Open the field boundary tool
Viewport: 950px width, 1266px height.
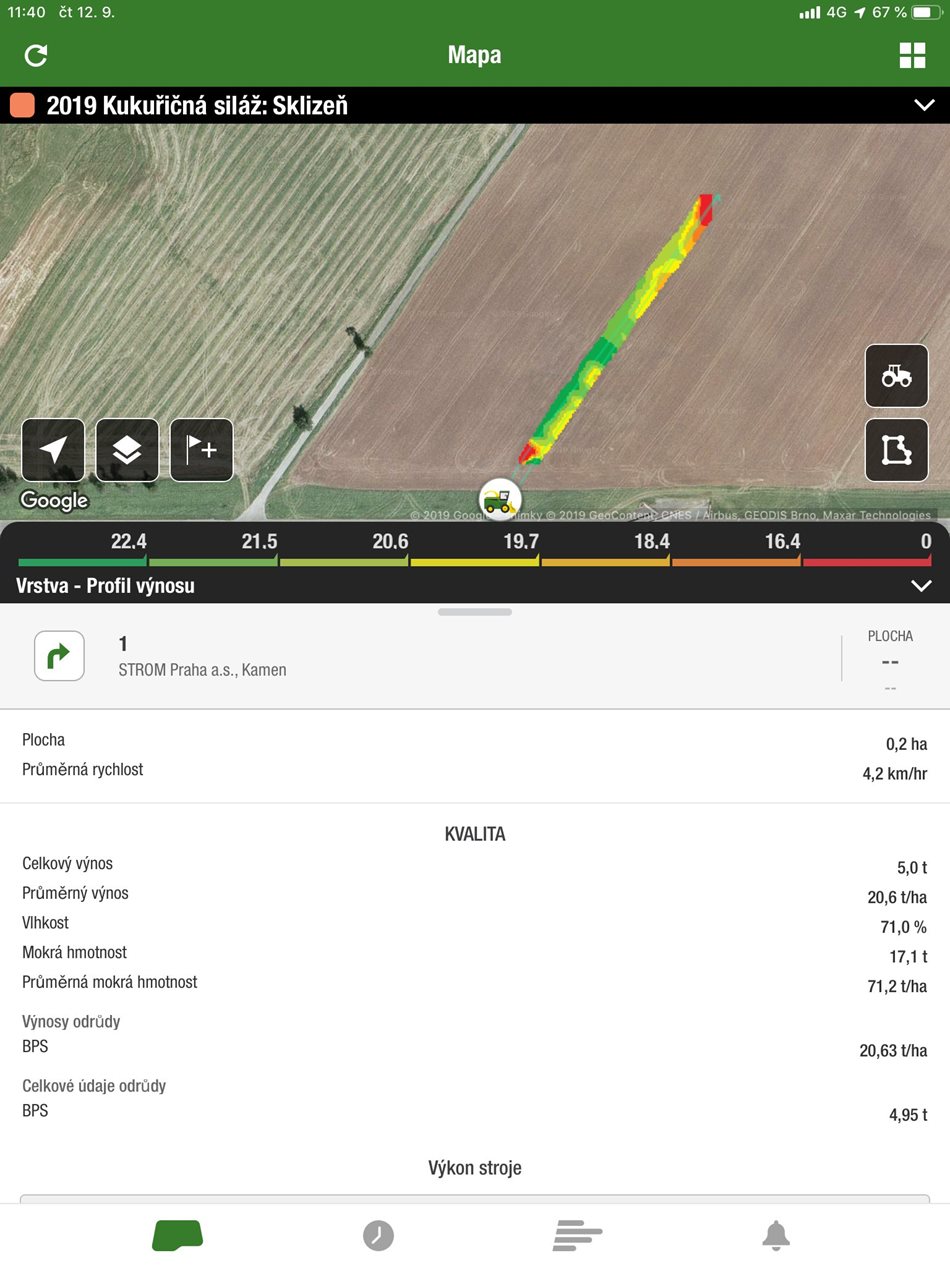pos(896,450)
